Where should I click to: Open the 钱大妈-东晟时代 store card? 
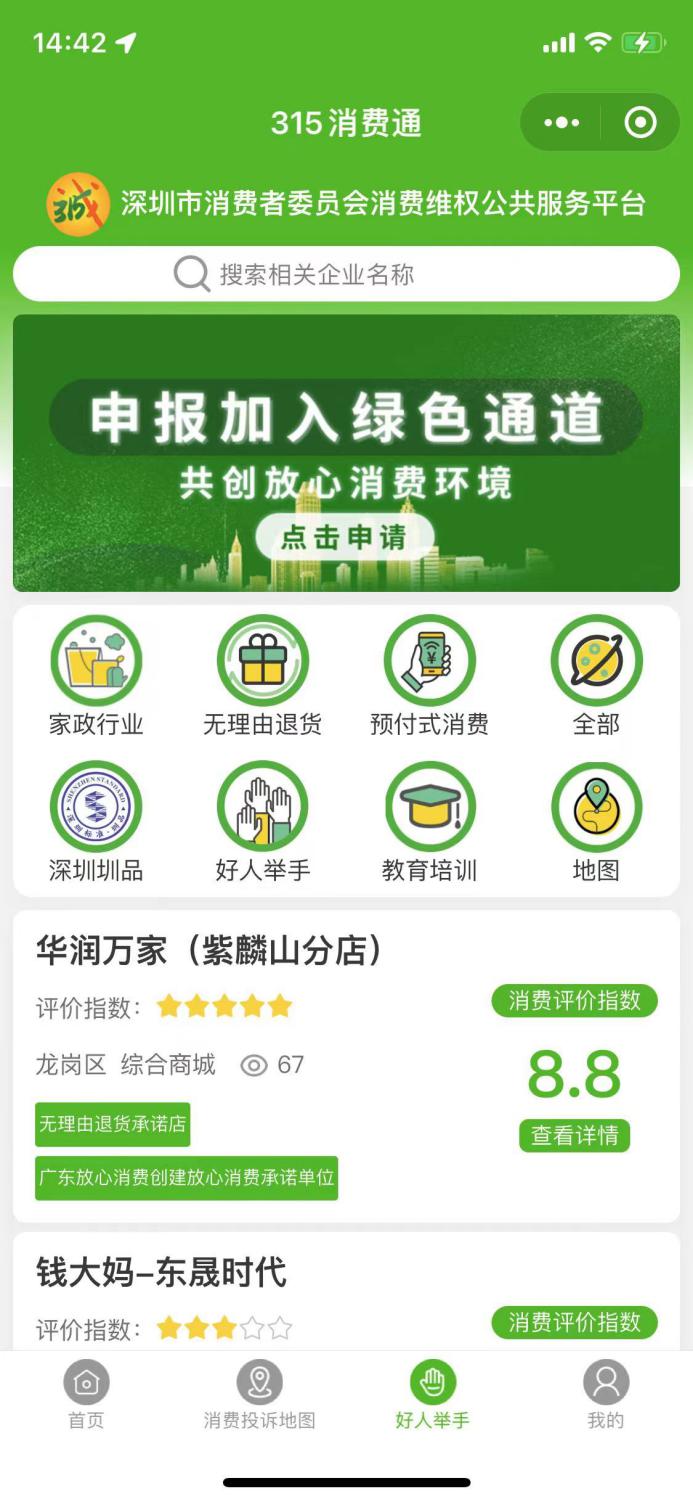(162, 1273)
